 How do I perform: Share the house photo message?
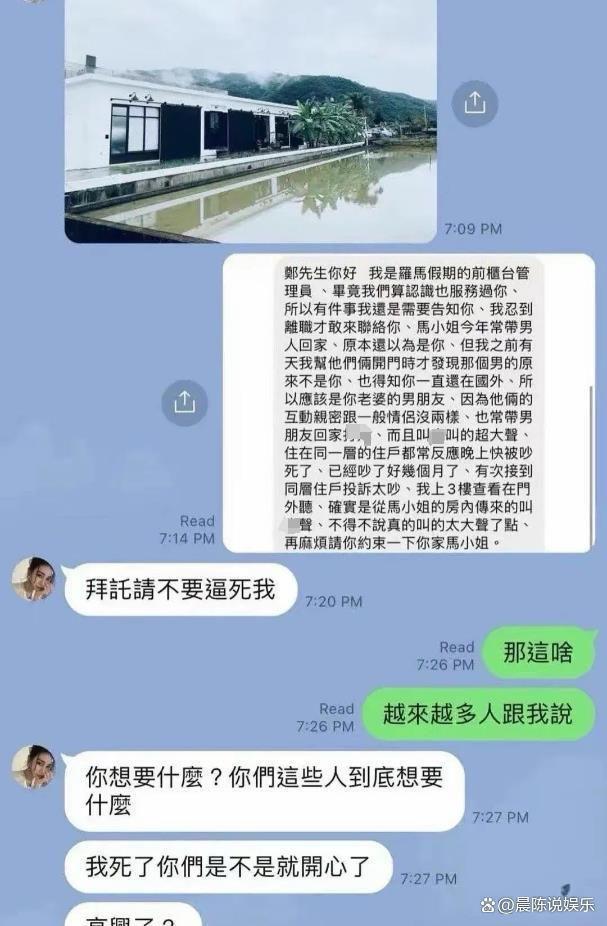tap(475, 102)
